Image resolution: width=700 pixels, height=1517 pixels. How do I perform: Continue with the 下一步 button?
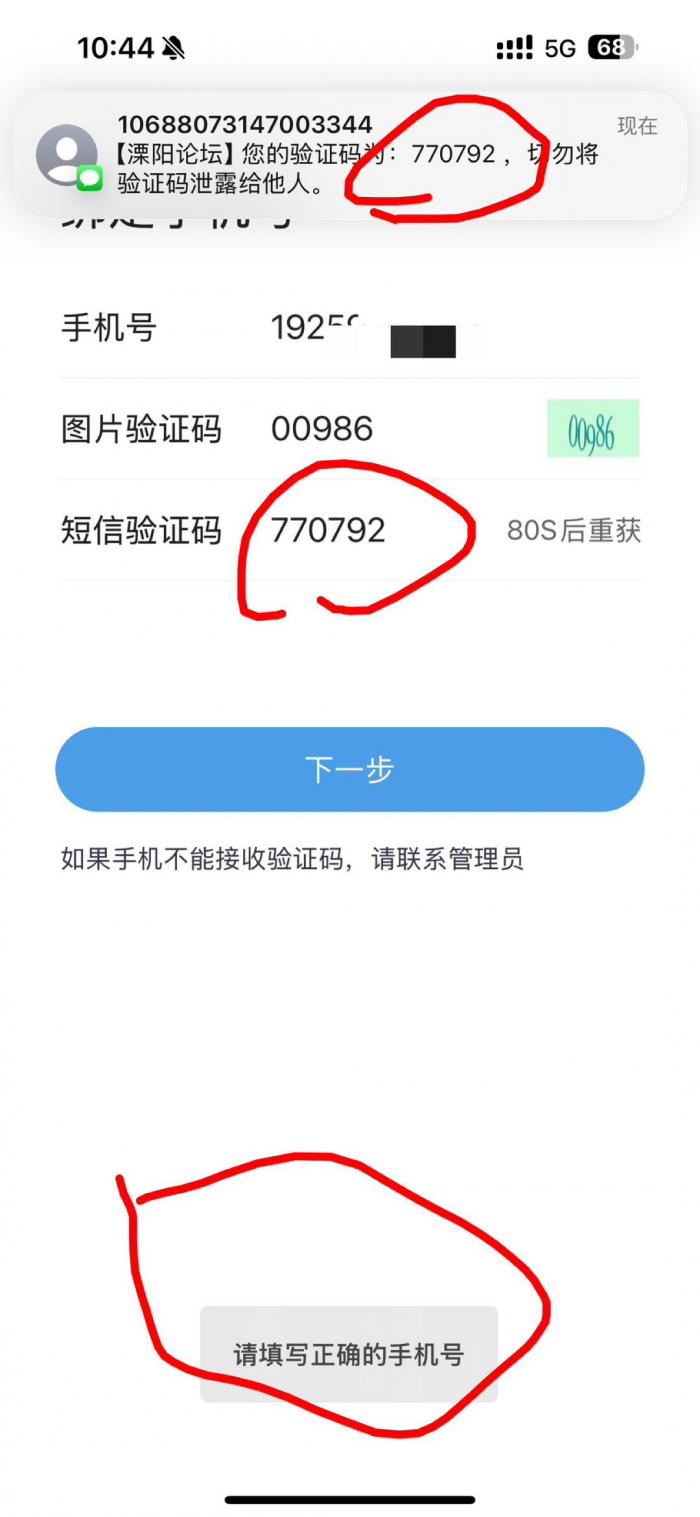(x=349, y=769)
